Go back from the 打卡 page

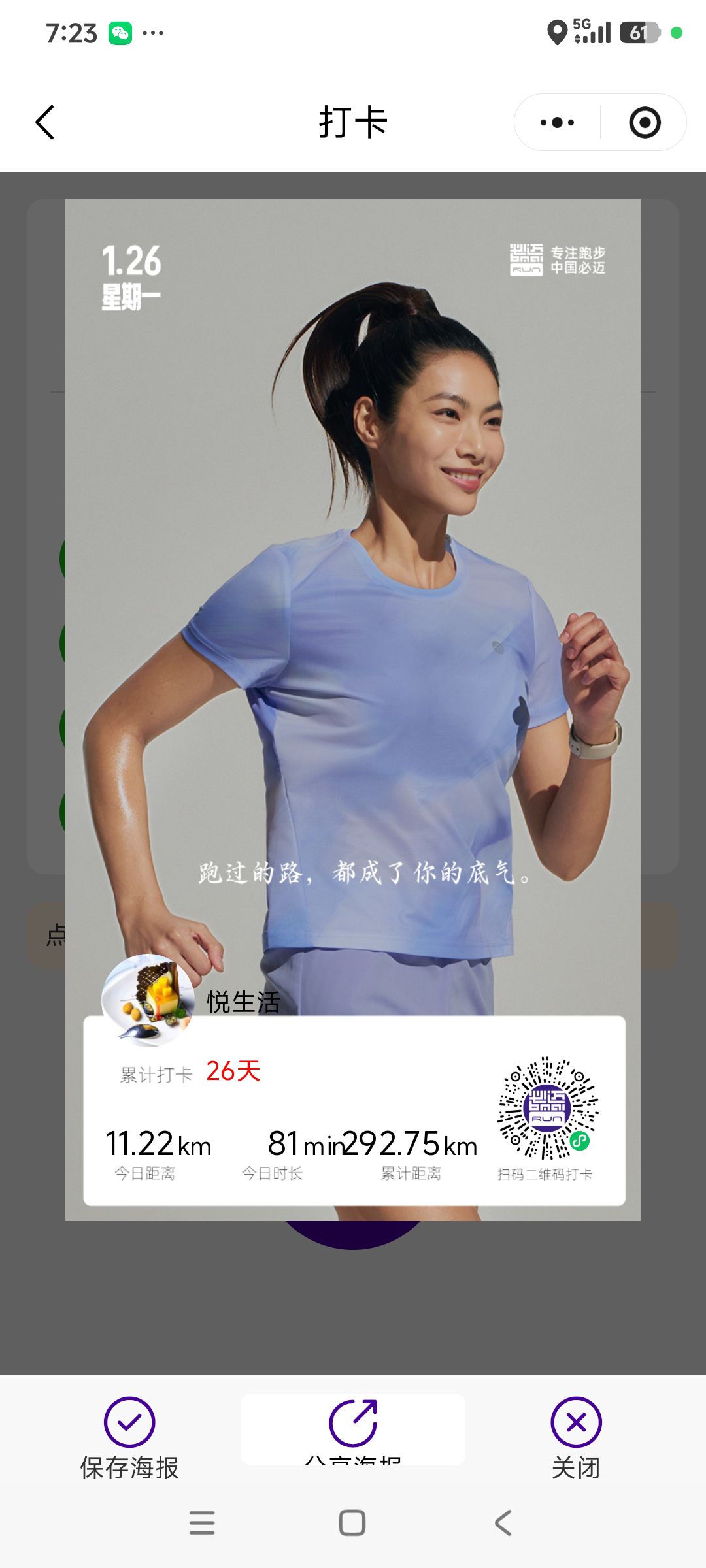(x=44, y=122)
